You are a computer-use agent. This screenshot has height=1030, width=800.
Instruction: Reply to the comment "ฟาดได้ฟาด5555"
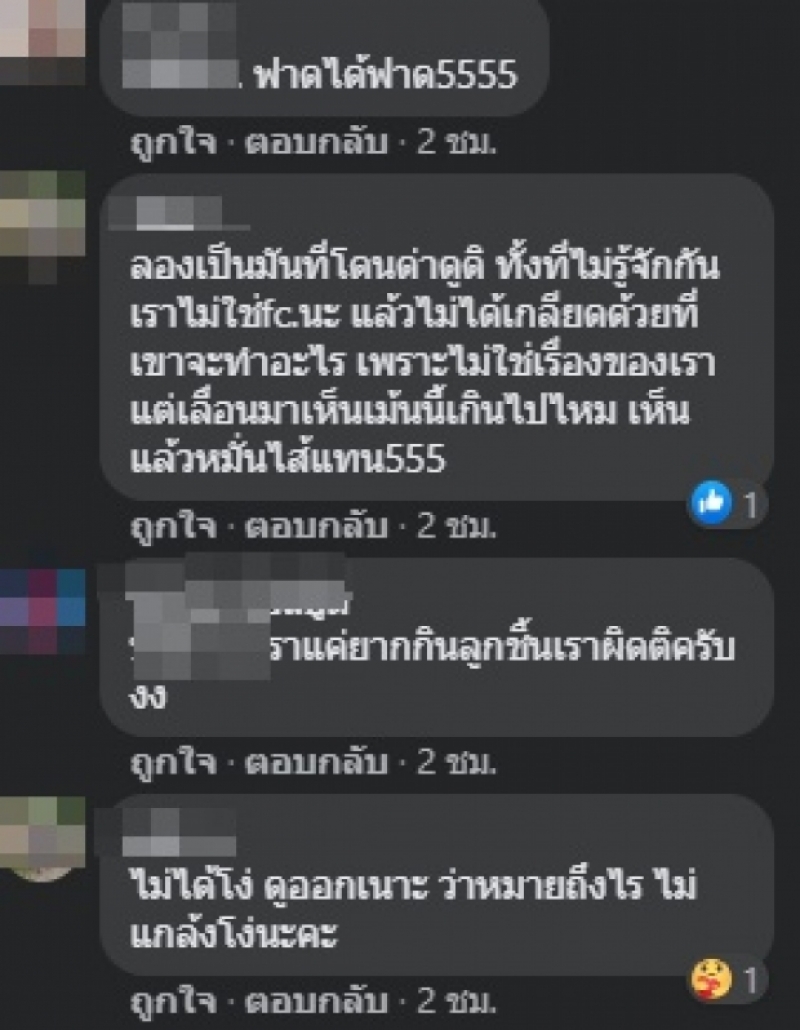[317, 142]
